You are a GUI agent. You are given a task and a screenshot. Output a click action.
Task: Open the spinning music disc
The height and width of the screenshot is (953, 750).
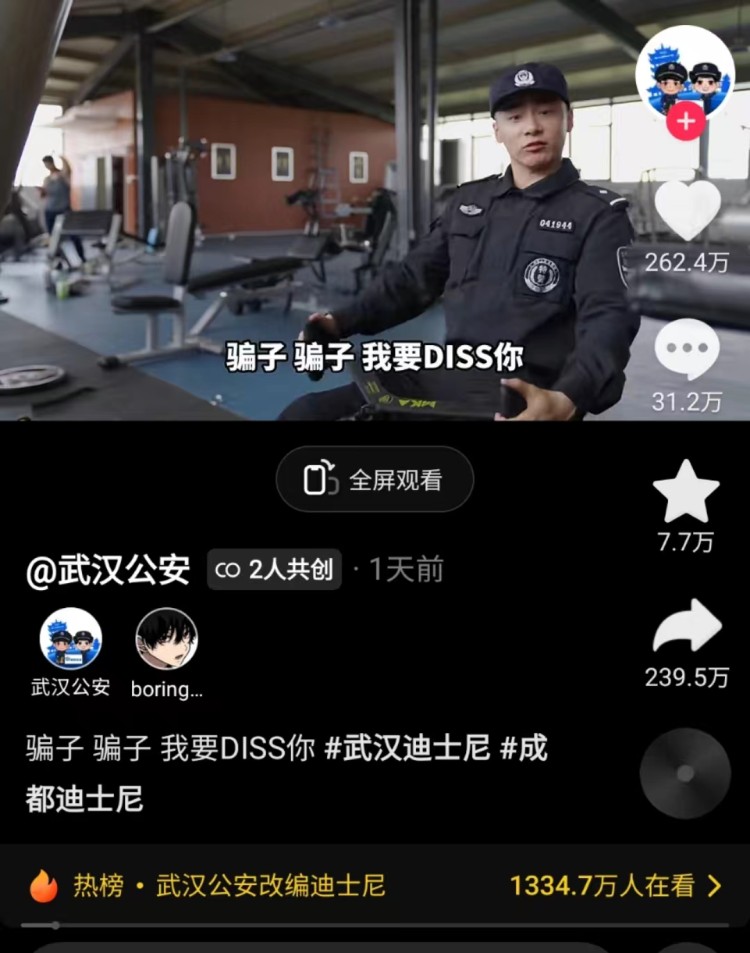pos(685,774)
